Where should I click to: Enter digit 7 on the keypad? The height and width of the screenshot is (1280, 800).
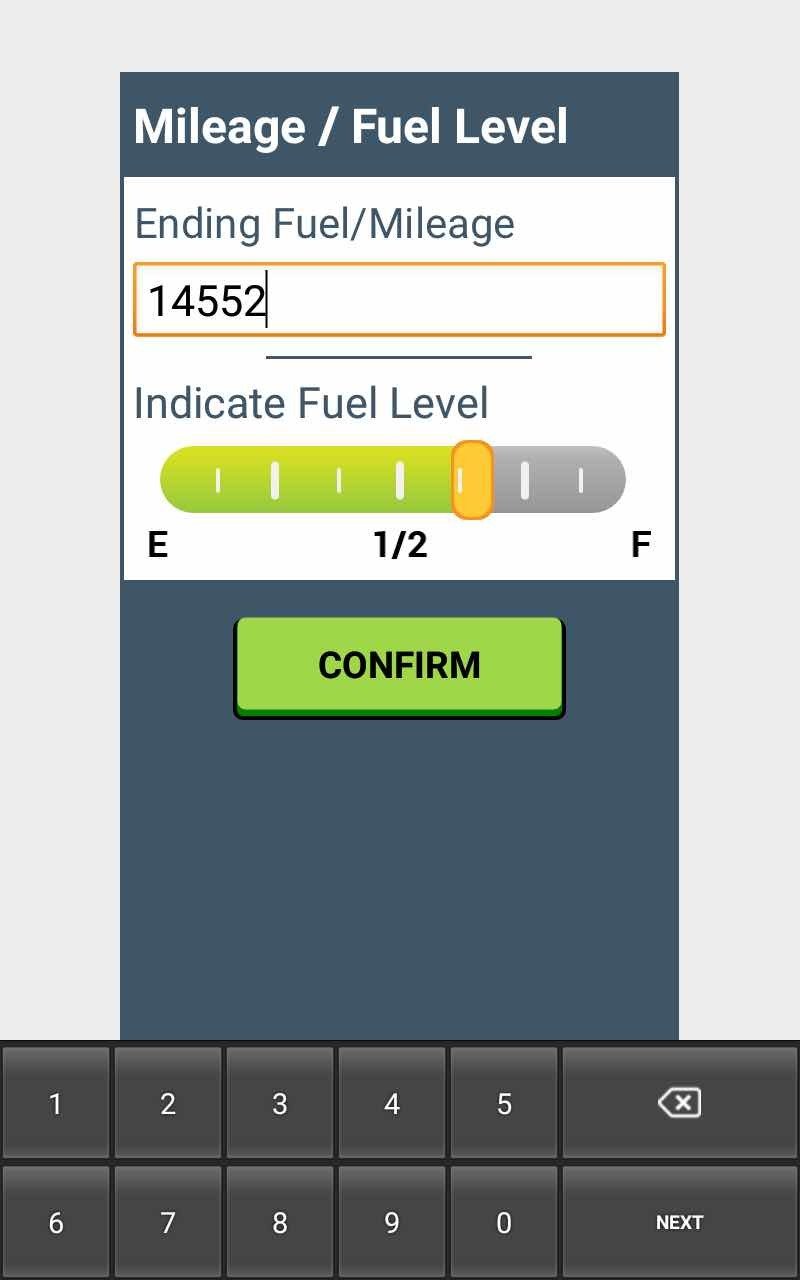point(168,1222)
